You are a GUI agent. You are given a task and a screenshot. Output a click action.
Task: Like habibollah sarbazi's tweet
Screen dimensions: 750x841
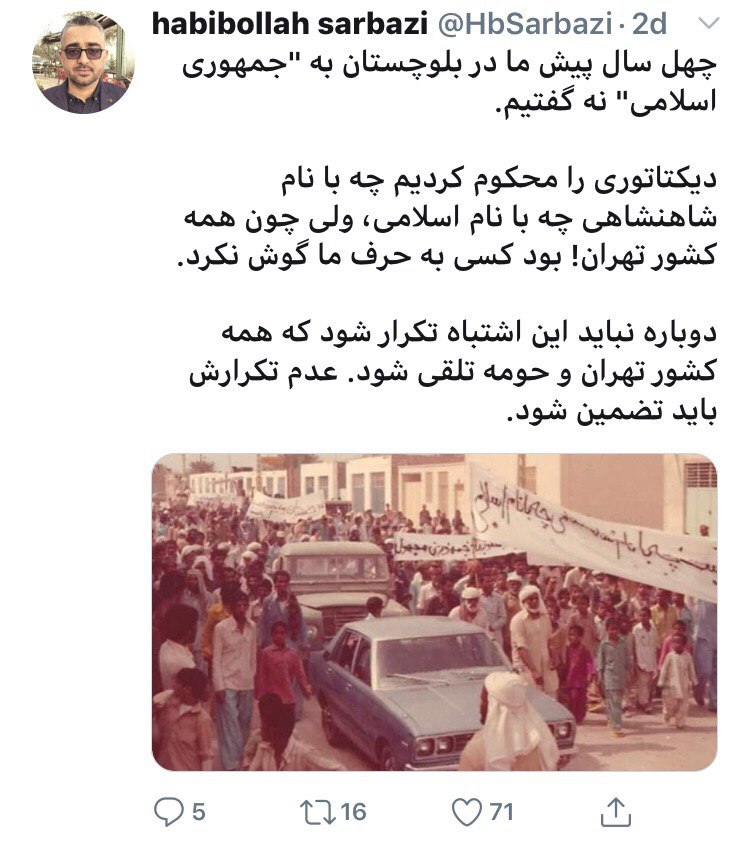point(467,812)
